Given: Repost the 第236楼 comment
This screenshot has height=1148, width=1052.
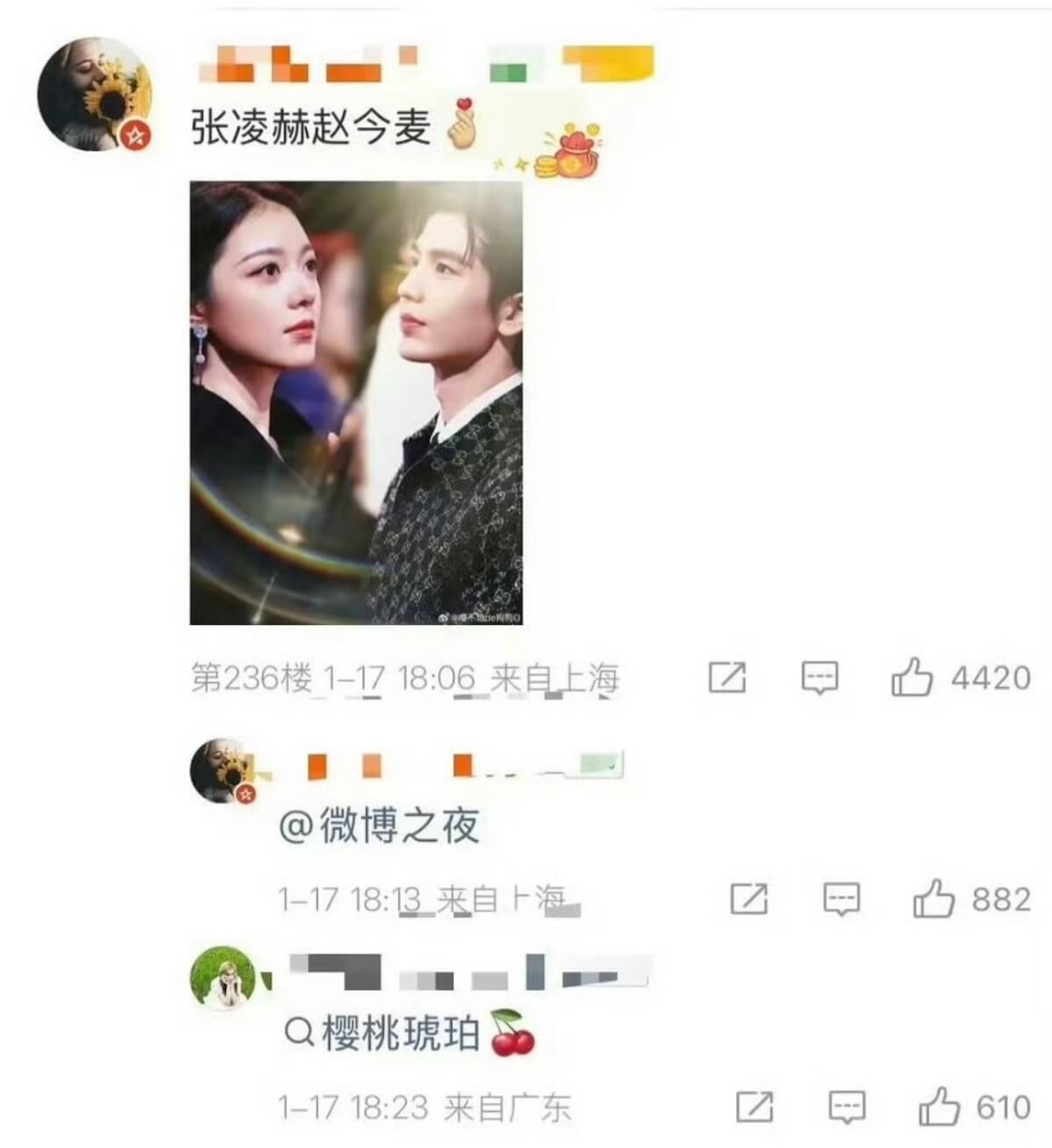Looking at the screenshot, I should [x=727, y=677].
